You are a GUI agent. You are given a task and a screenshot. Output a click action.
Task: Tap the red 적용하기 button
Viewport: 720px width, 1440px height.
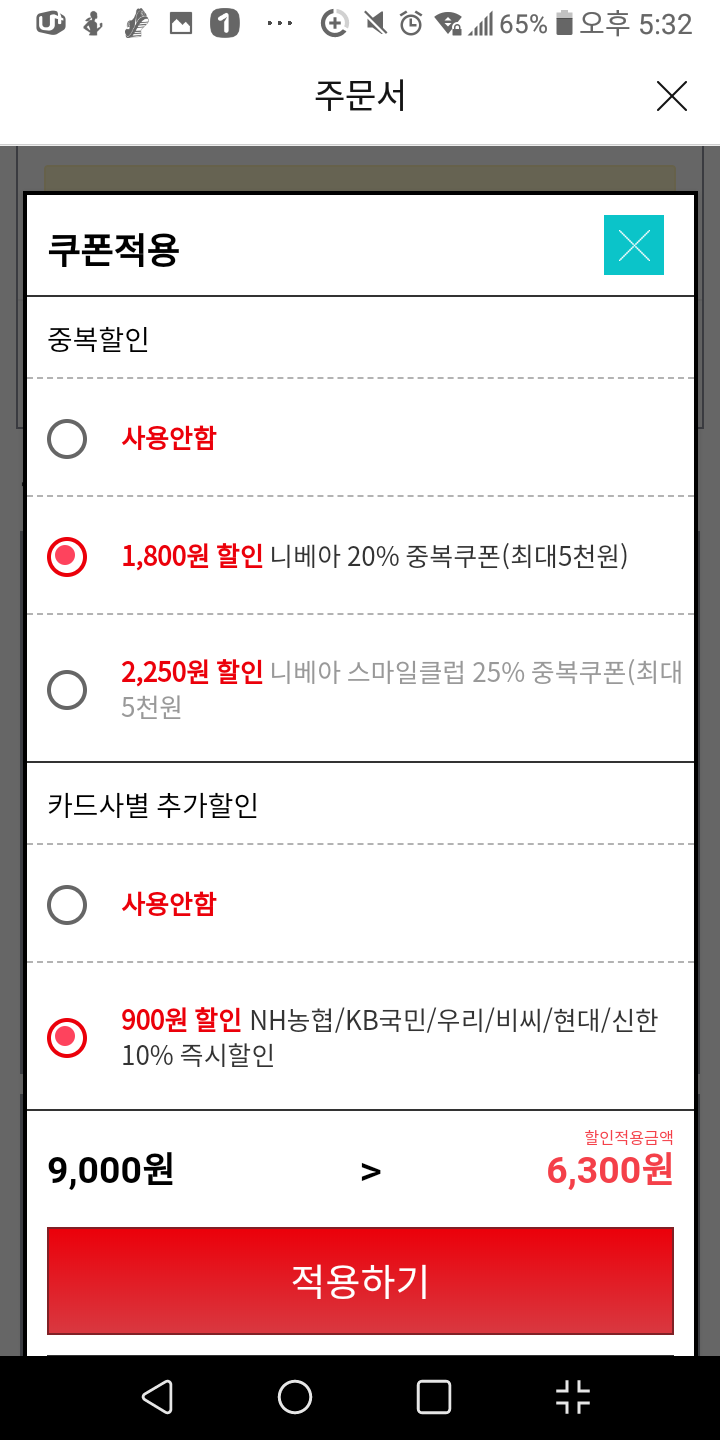click(360, 1281)
